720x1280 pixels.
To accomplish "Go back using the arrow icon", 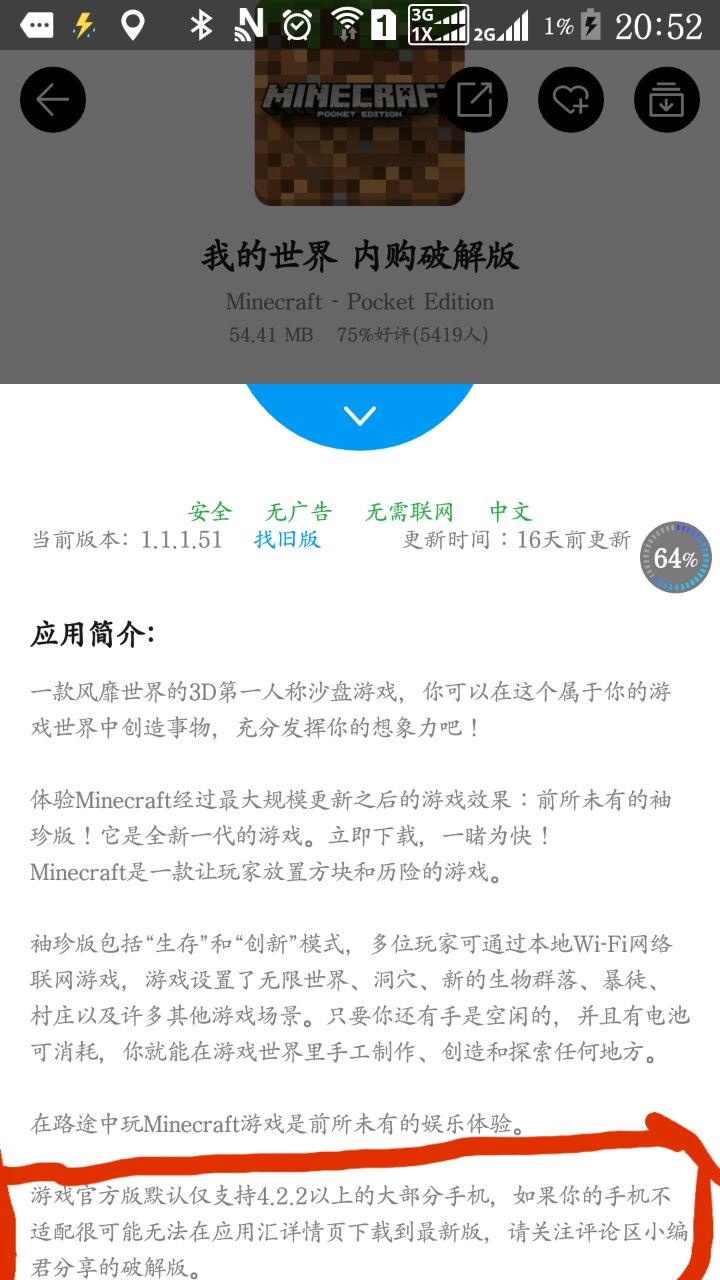I will point(53,100).
